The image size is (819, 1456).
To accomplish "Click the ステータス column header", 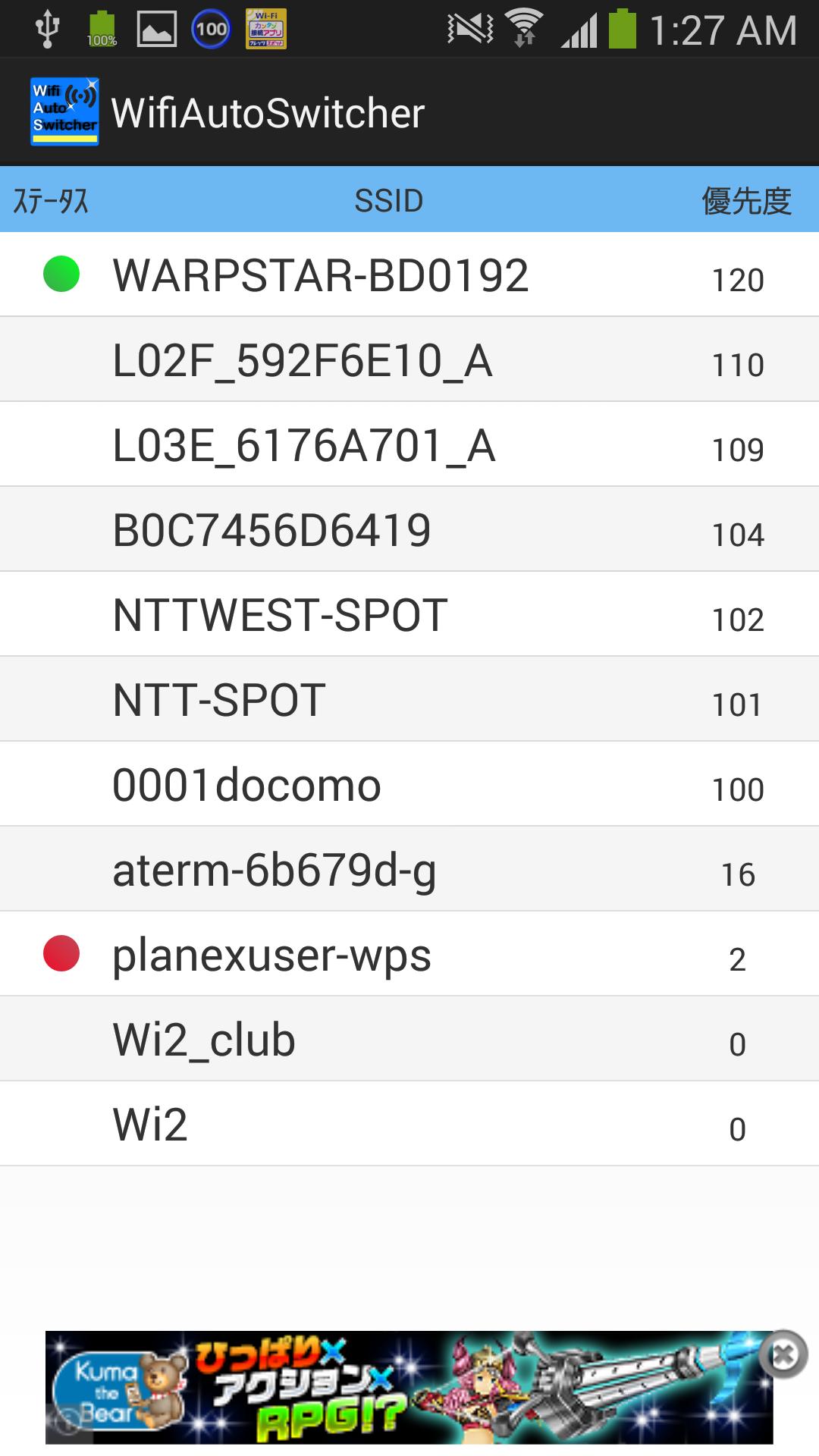I will coord(49,201).
